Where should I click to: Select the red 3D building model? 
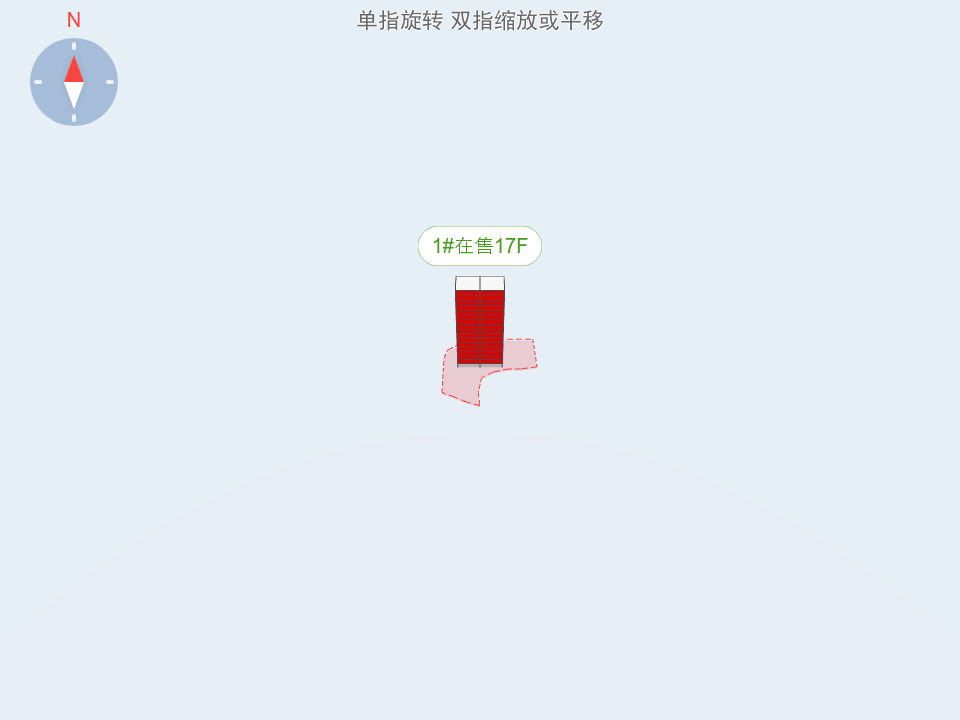click(480, 326)
